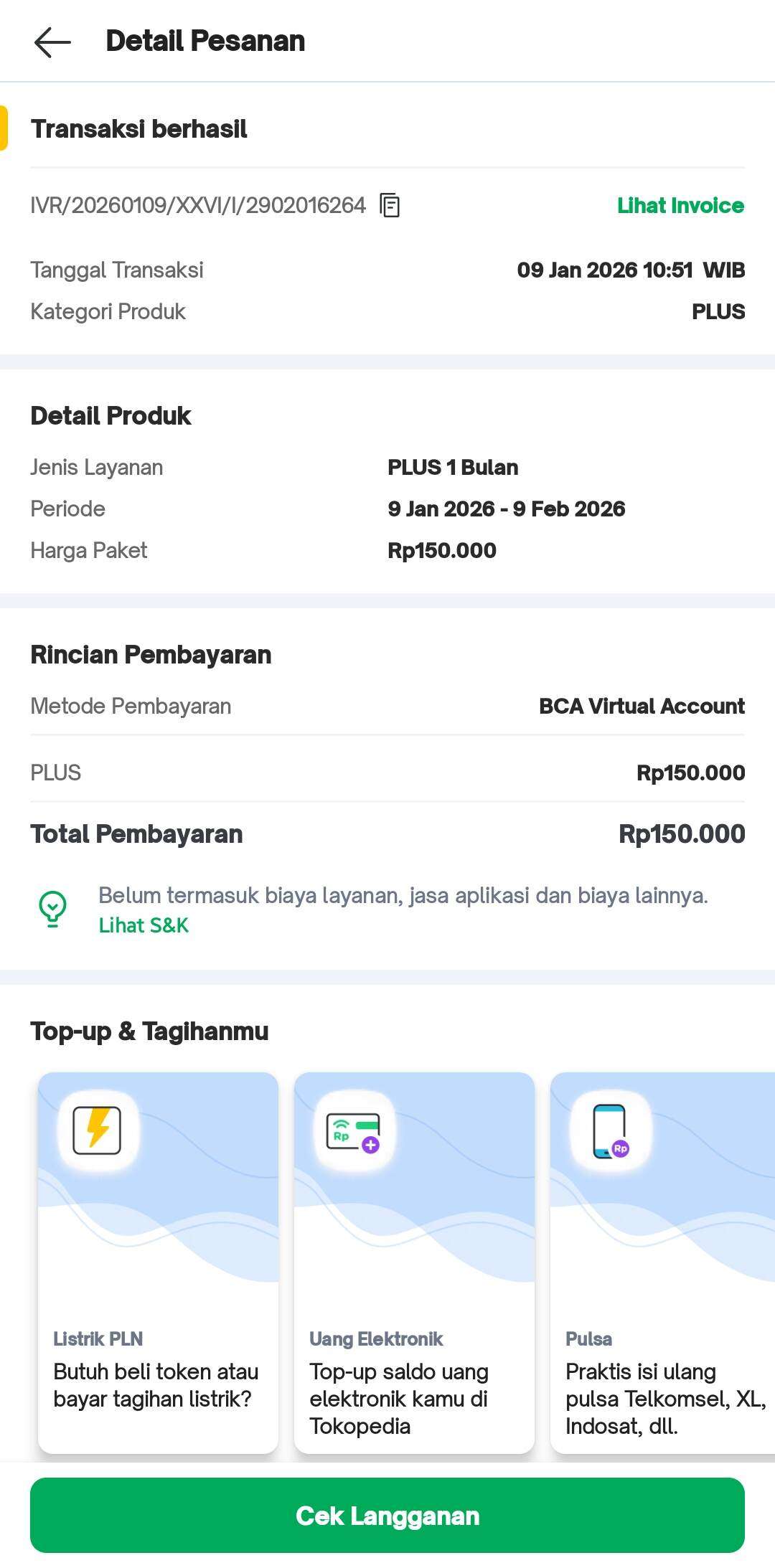775x1568 pixels.
Task: Tap the phone icon on the Pulsa card
Action: point(609,1128)
